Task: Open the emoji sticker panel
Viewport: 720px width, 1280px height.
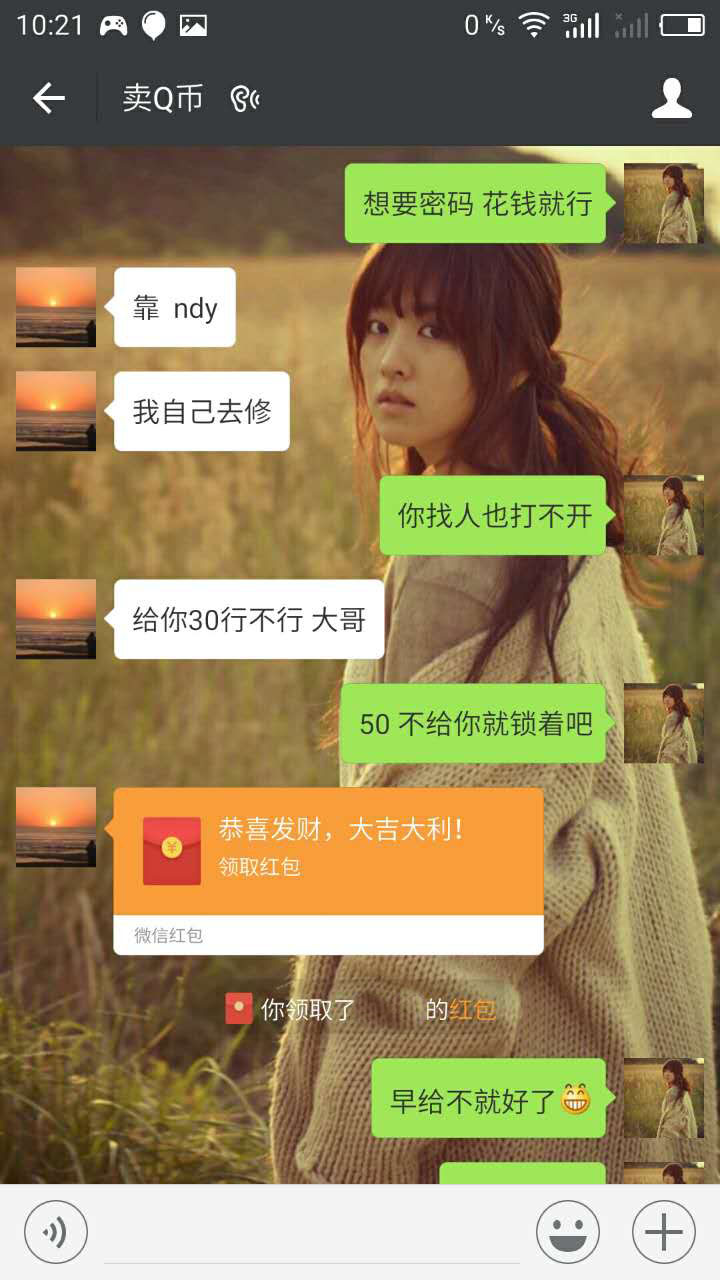Action: [567, 1232]
